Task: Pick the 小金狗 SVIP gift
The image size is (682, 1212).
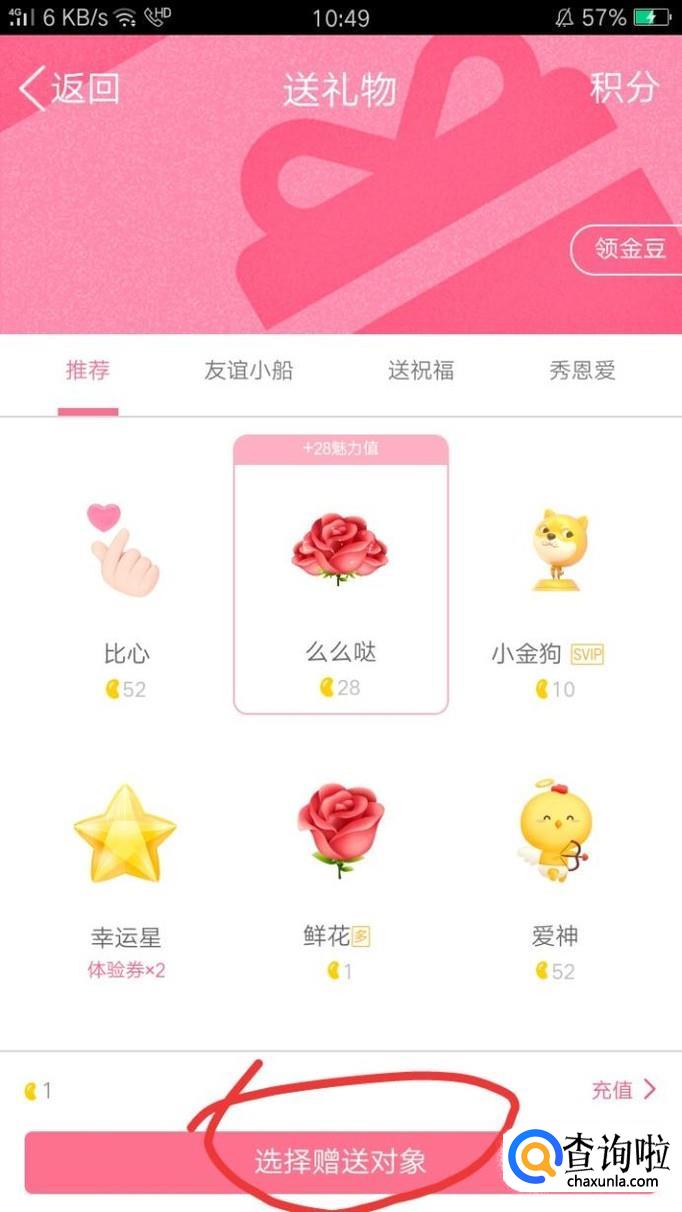Action: coord(555,590)
